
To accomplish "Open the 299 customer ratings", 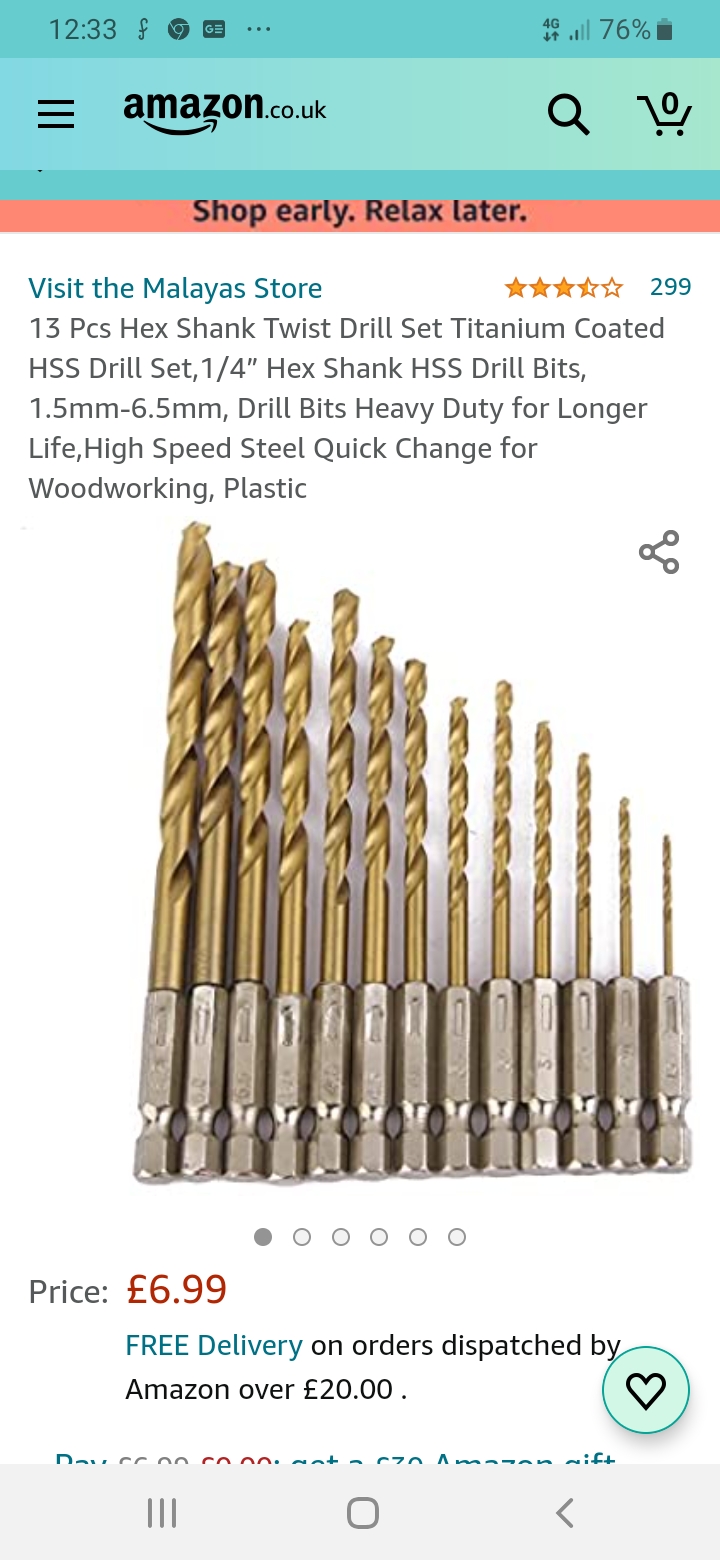I will pos(670,287).
